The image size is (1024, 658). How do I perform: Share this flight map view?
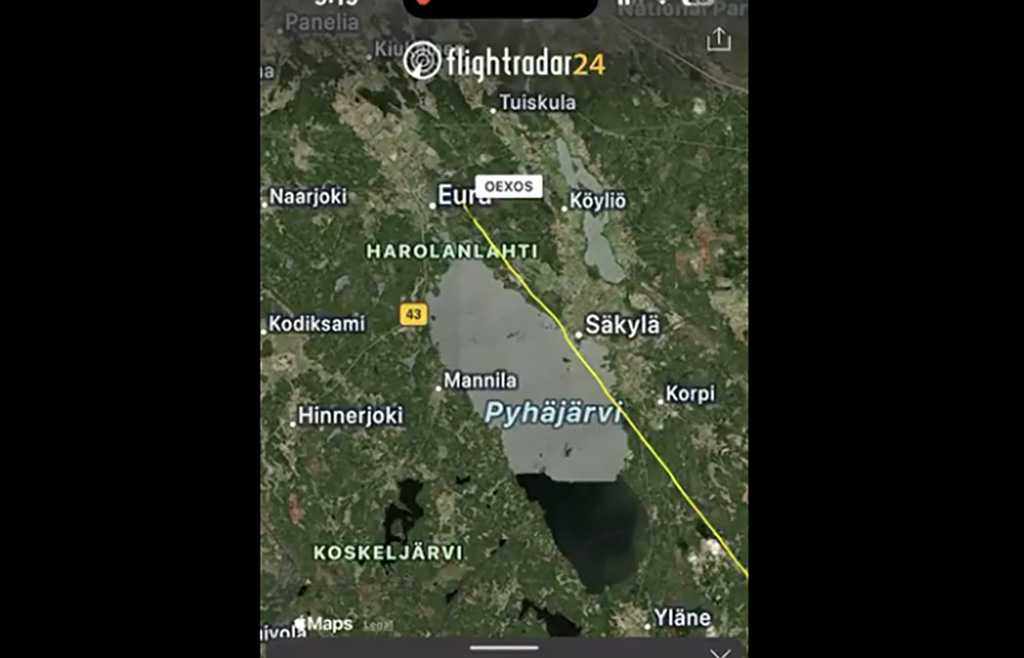[718, 40]
